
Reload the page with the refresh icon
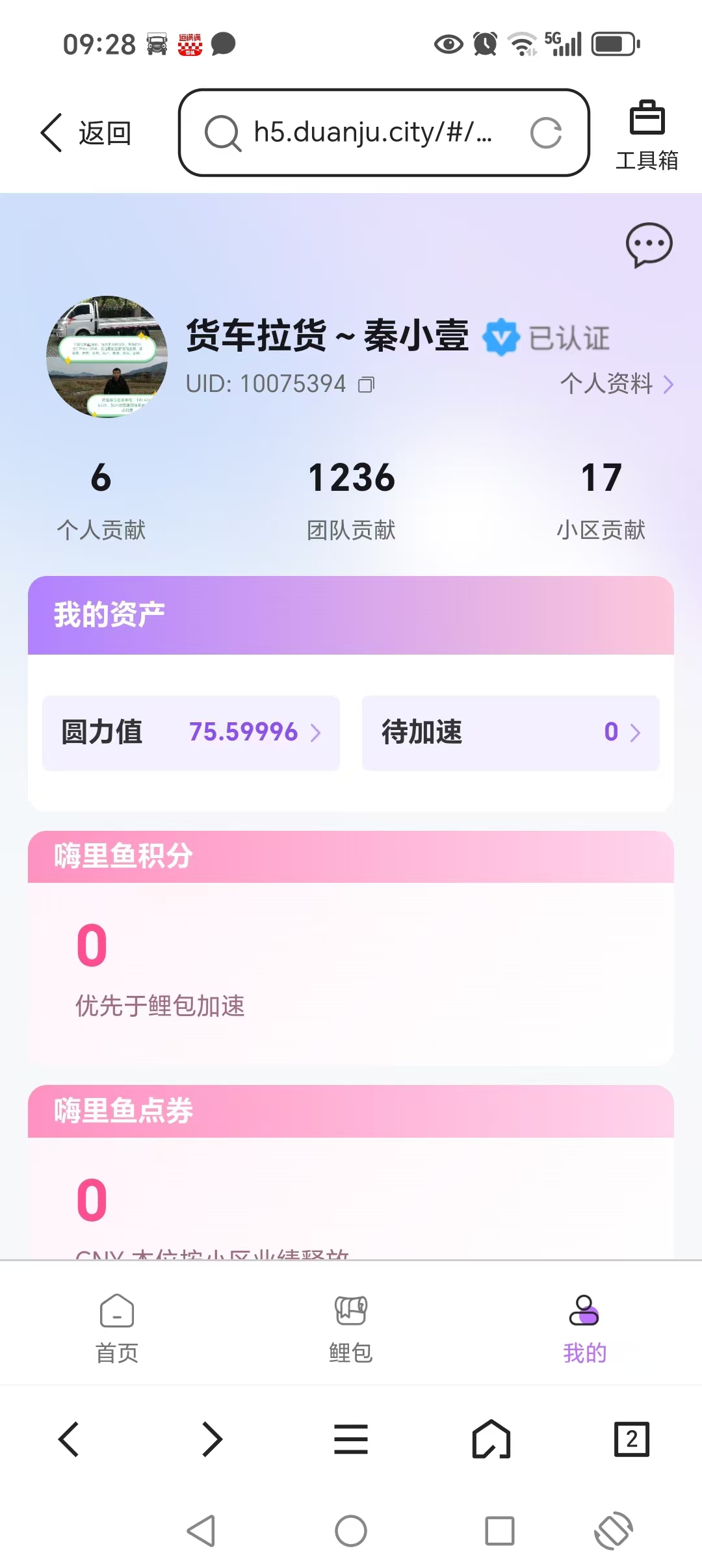click(x=545, y=133)
